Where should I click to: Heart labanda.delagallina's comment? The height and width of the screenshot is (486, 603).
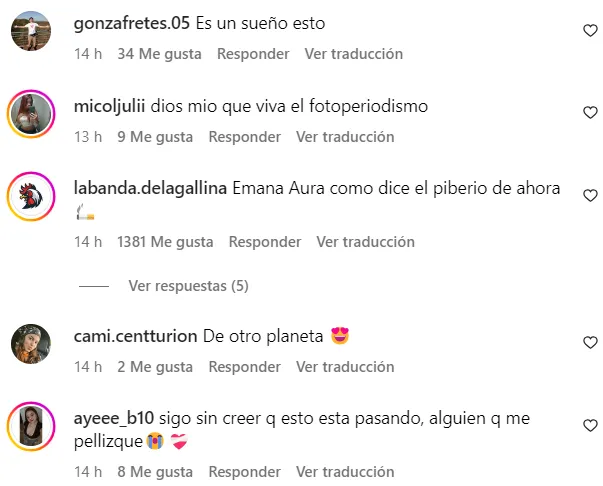pos(590,196)
